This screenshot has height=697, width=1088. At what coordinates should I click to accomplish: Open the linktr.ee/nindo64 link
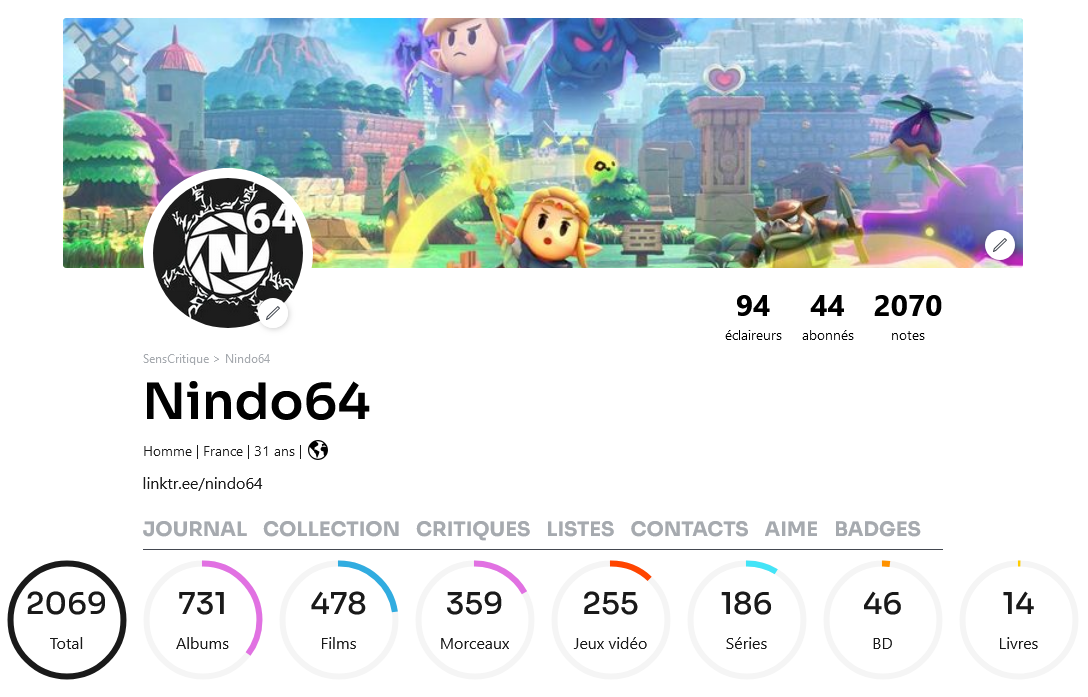203,484
